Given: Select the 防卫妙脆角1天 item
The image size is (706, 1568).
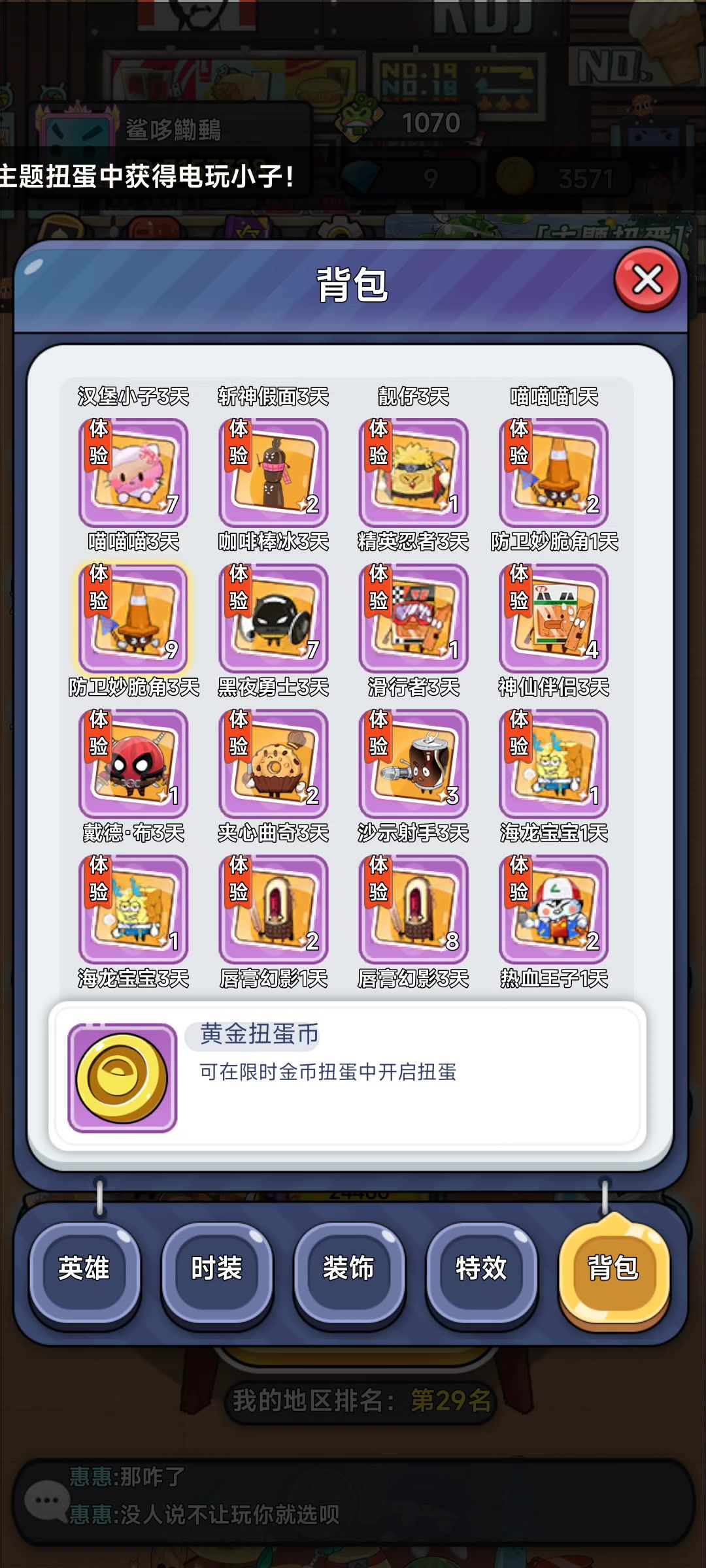Looking at the screenshot, I should click(554, 472).
